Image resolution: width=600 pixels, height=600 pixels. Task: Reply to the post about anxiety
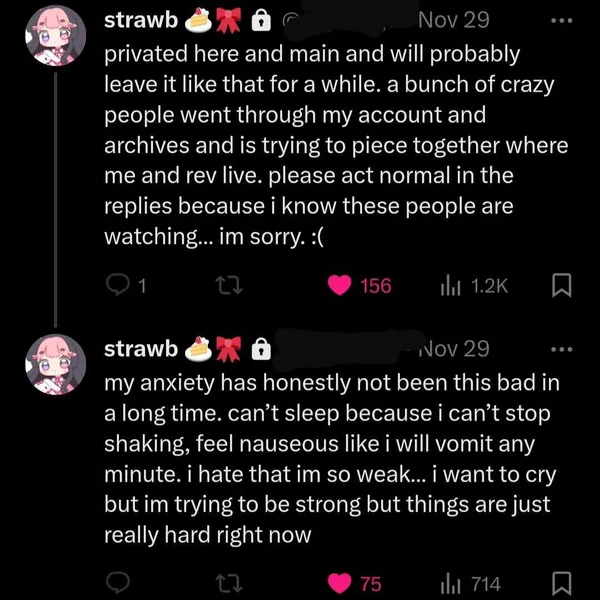pyautogui.click(x=117, y=583)
